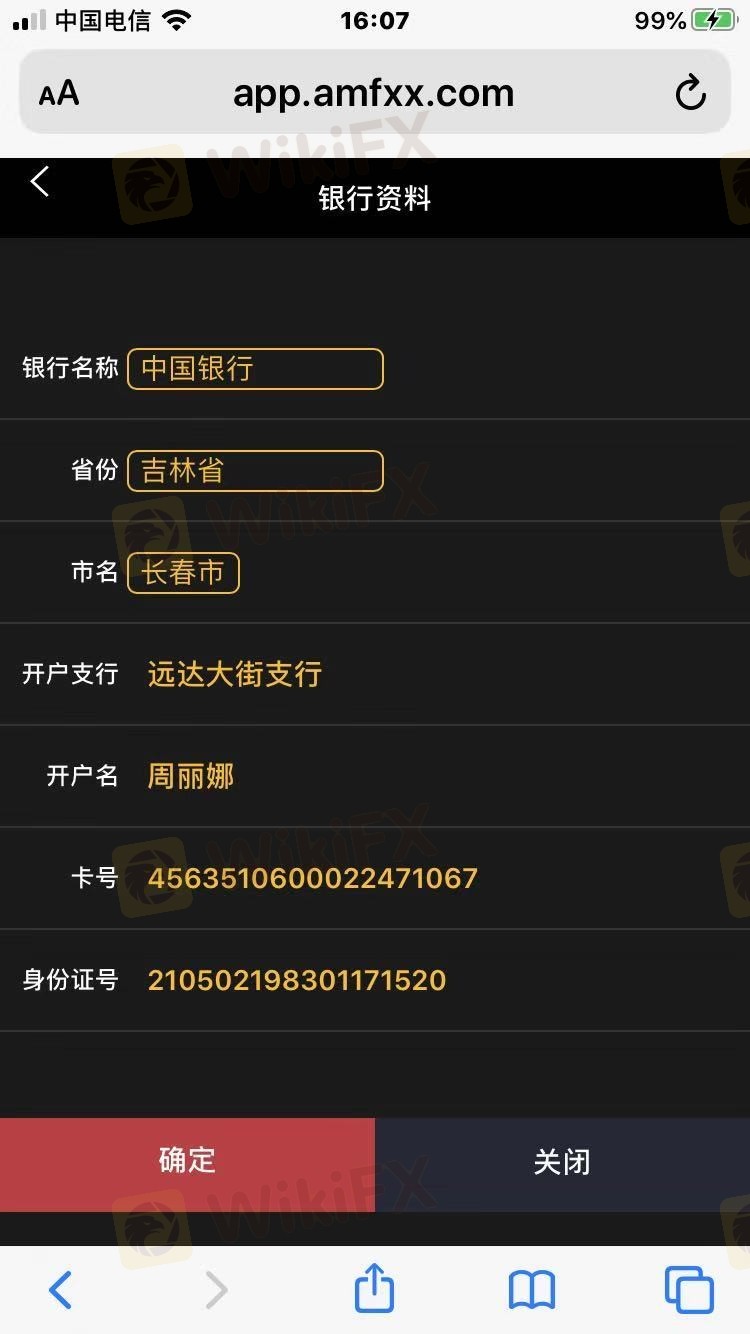Tap the app.amfxx.com address bar
Viewport: 750px width, 1334px height.
(x=373, y=94)
